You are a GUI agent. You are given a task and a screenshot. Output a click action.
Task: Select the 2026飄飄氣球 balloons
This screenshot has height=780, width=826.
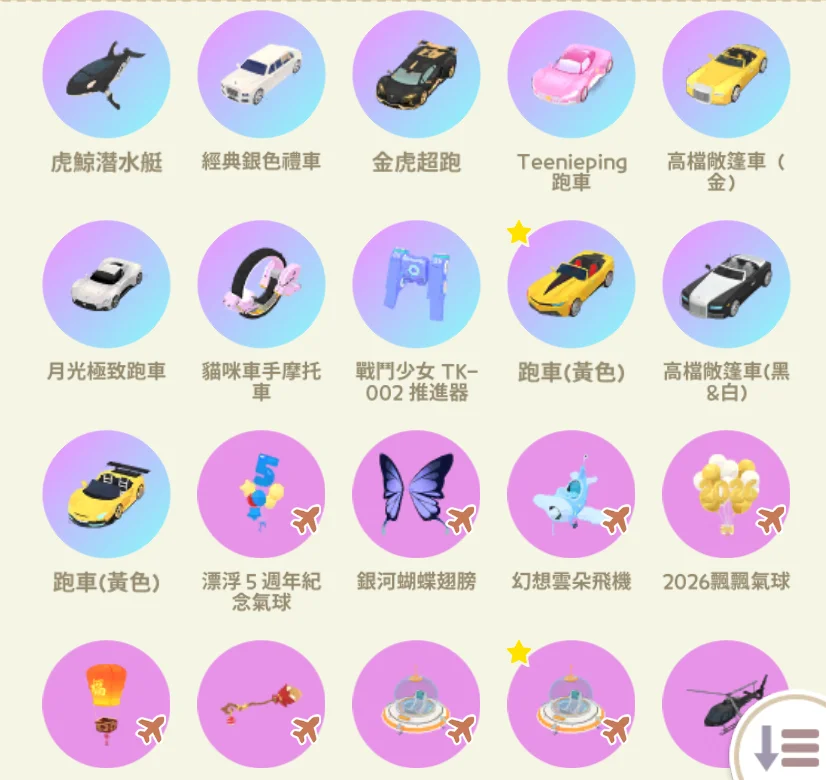[x=726, y=494]
